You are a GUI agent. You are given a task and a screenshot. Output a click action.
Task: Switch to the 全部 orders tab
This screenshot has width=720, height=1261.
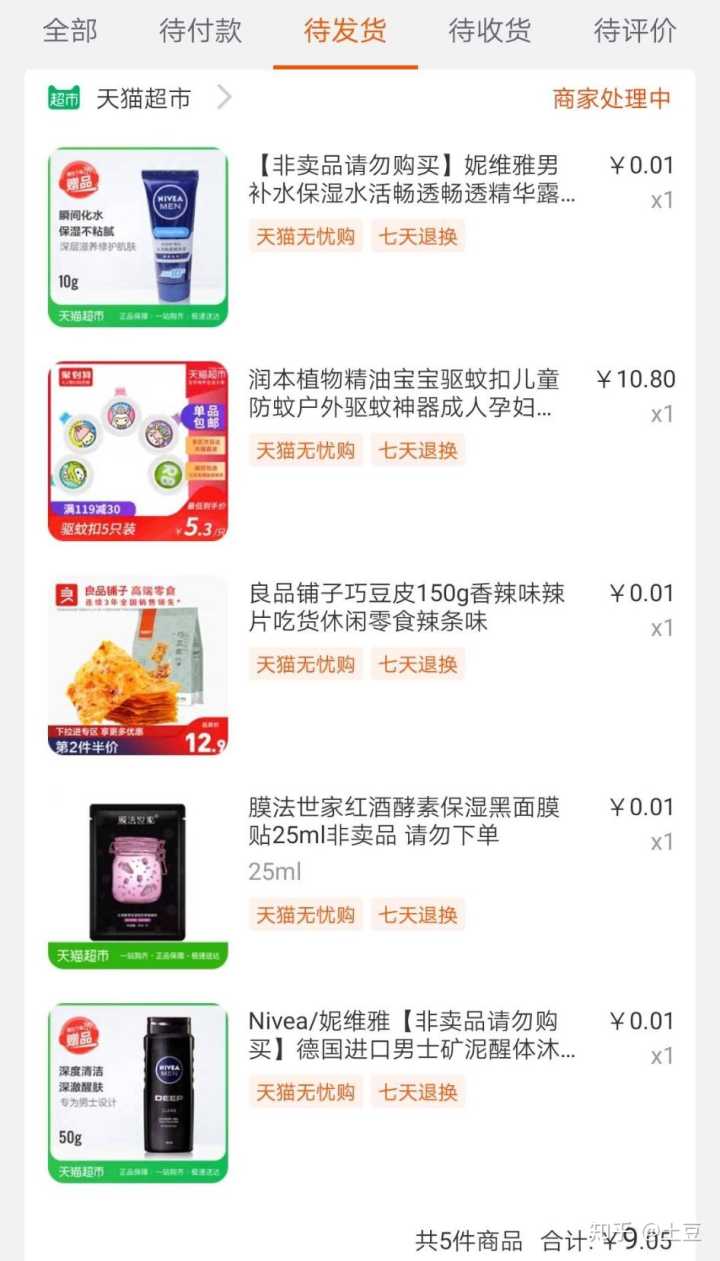(70, 31)
